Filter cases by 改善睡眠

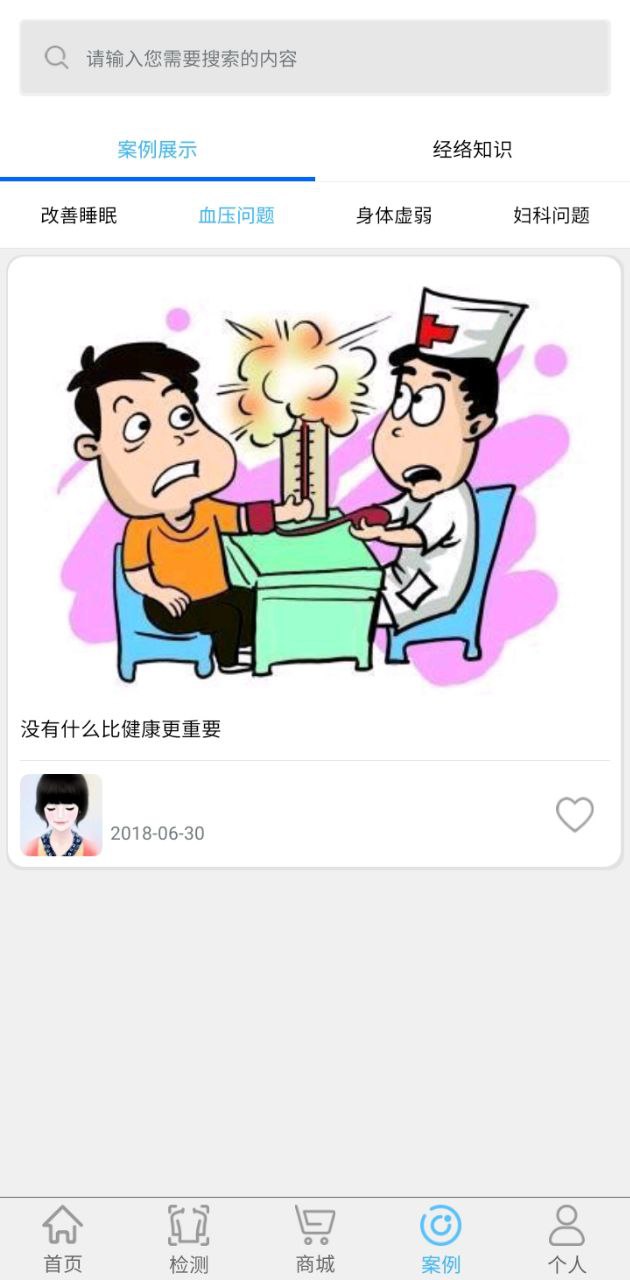tap(79, 215)
